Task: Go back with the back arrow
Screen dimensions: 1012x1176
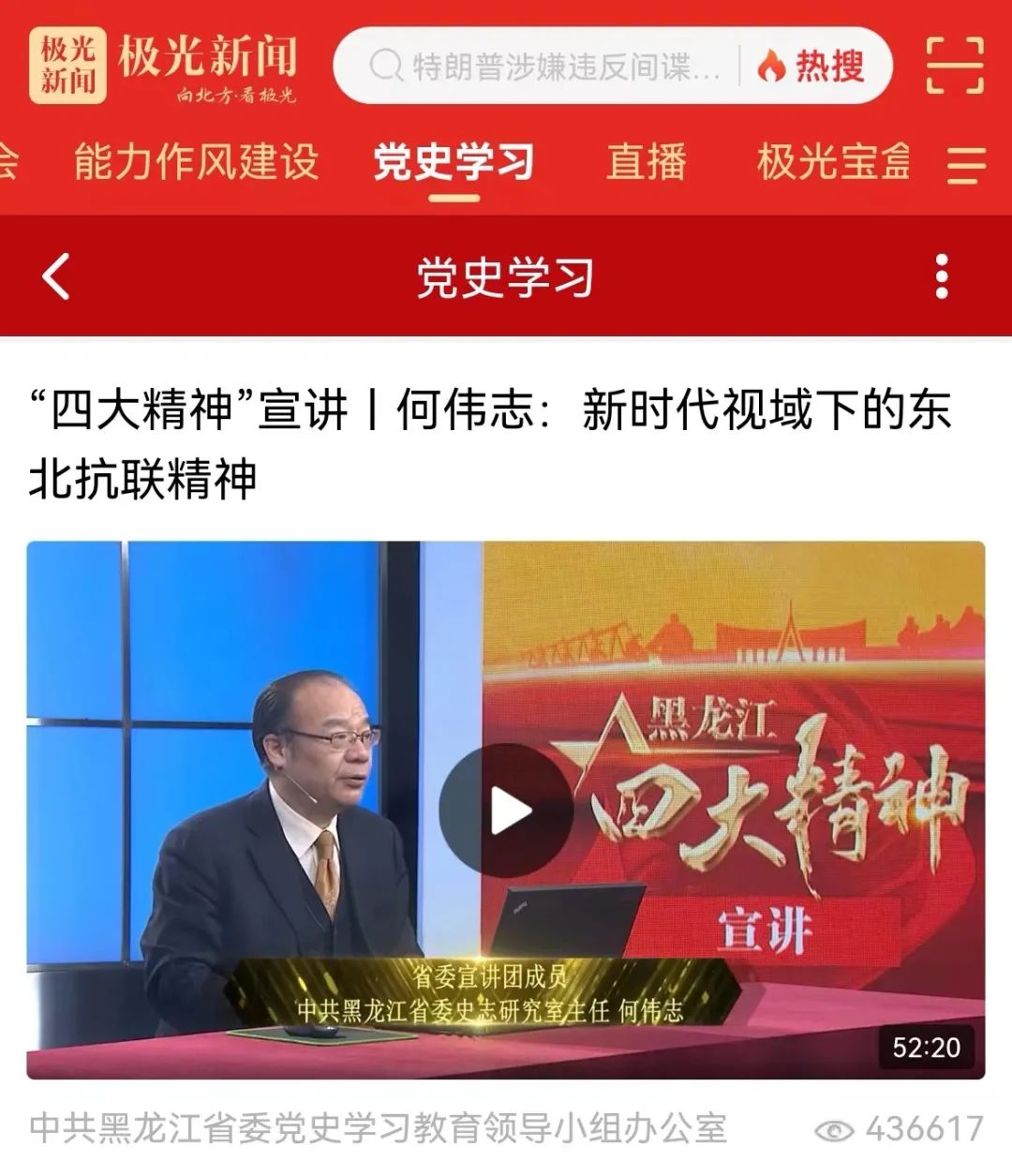Action: pyautogui.click(x=56, y=277)
